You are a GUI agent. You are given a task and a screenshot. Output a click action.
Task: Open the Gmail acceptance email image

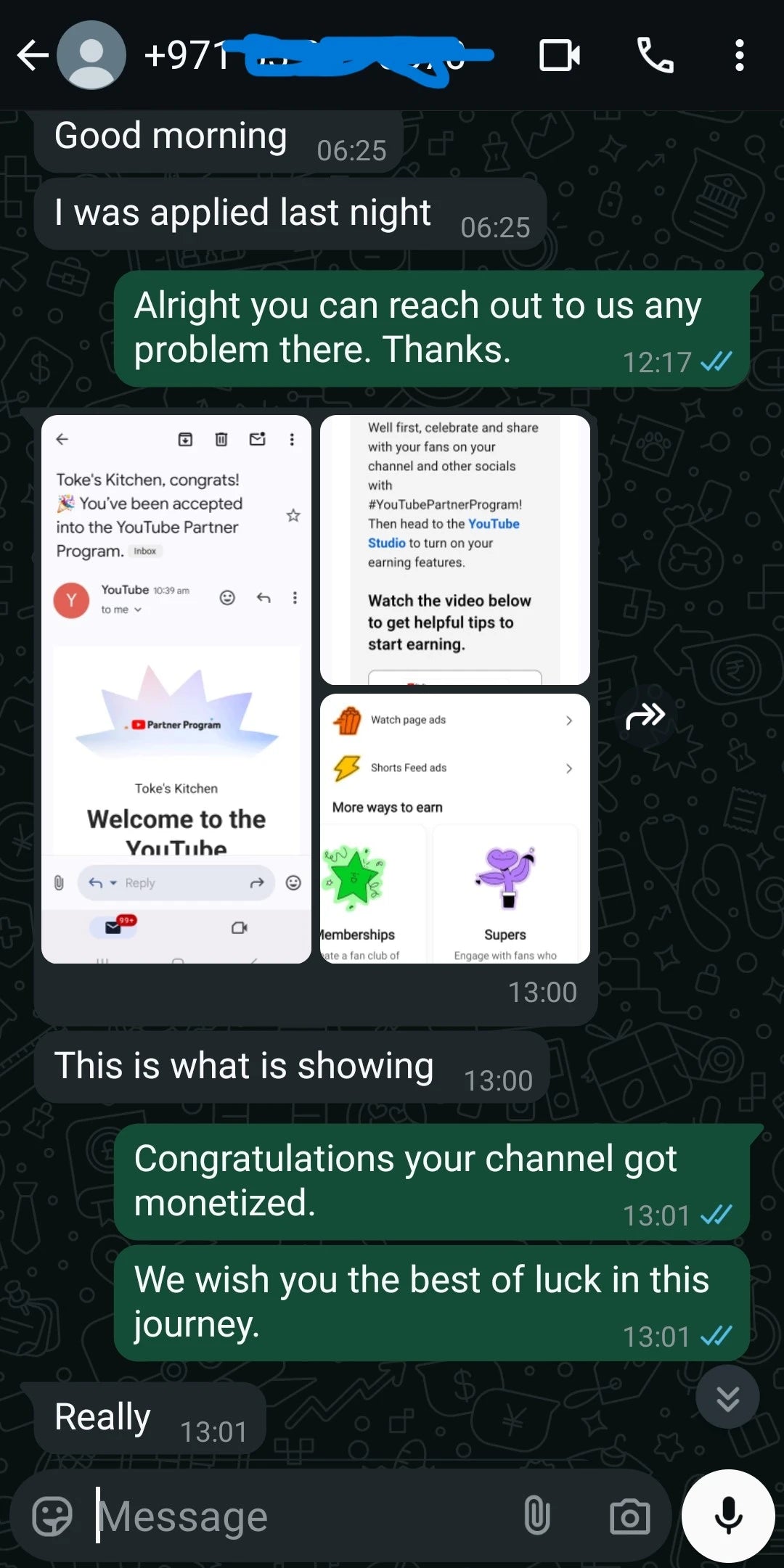click(176, 689)
